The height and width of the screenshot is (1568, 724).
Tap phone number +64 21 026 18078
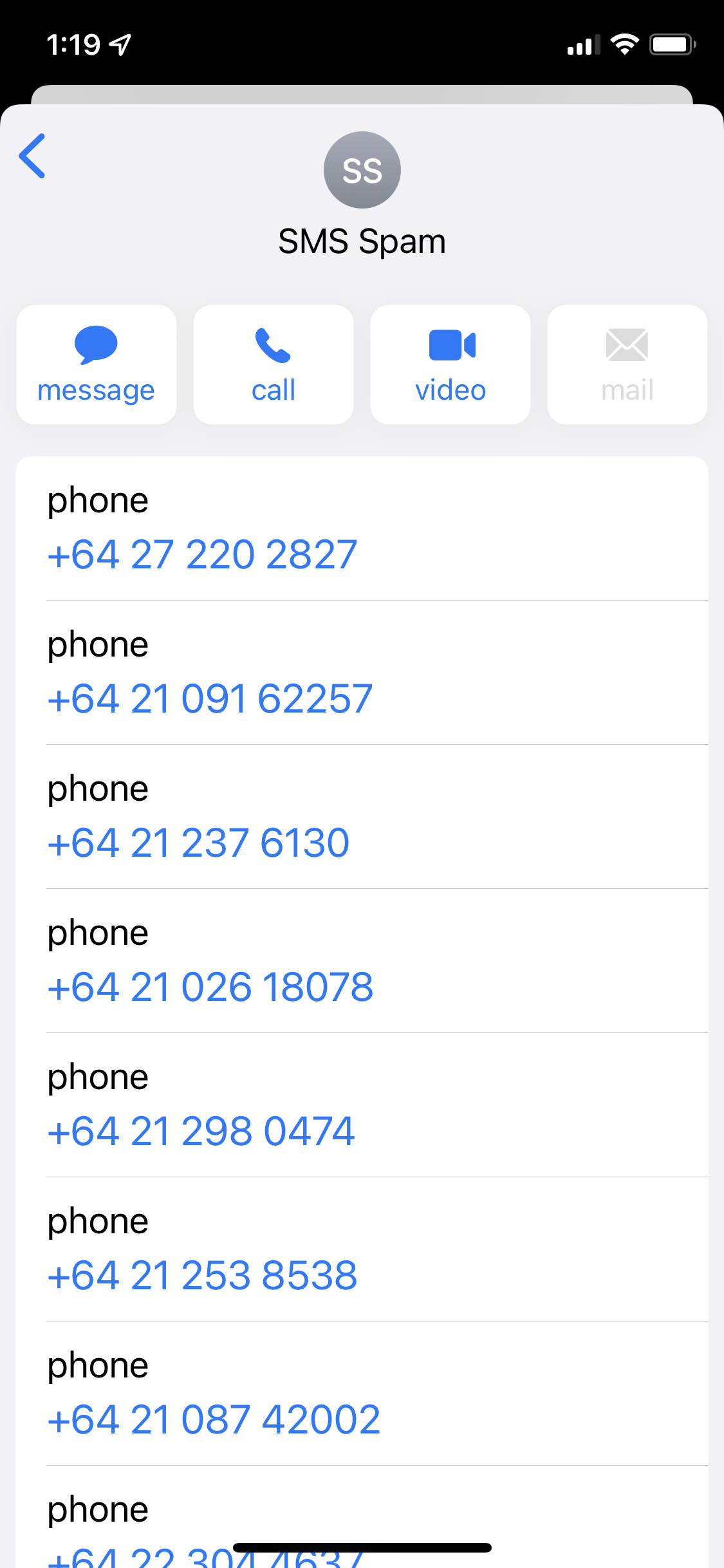coord(210,987)
